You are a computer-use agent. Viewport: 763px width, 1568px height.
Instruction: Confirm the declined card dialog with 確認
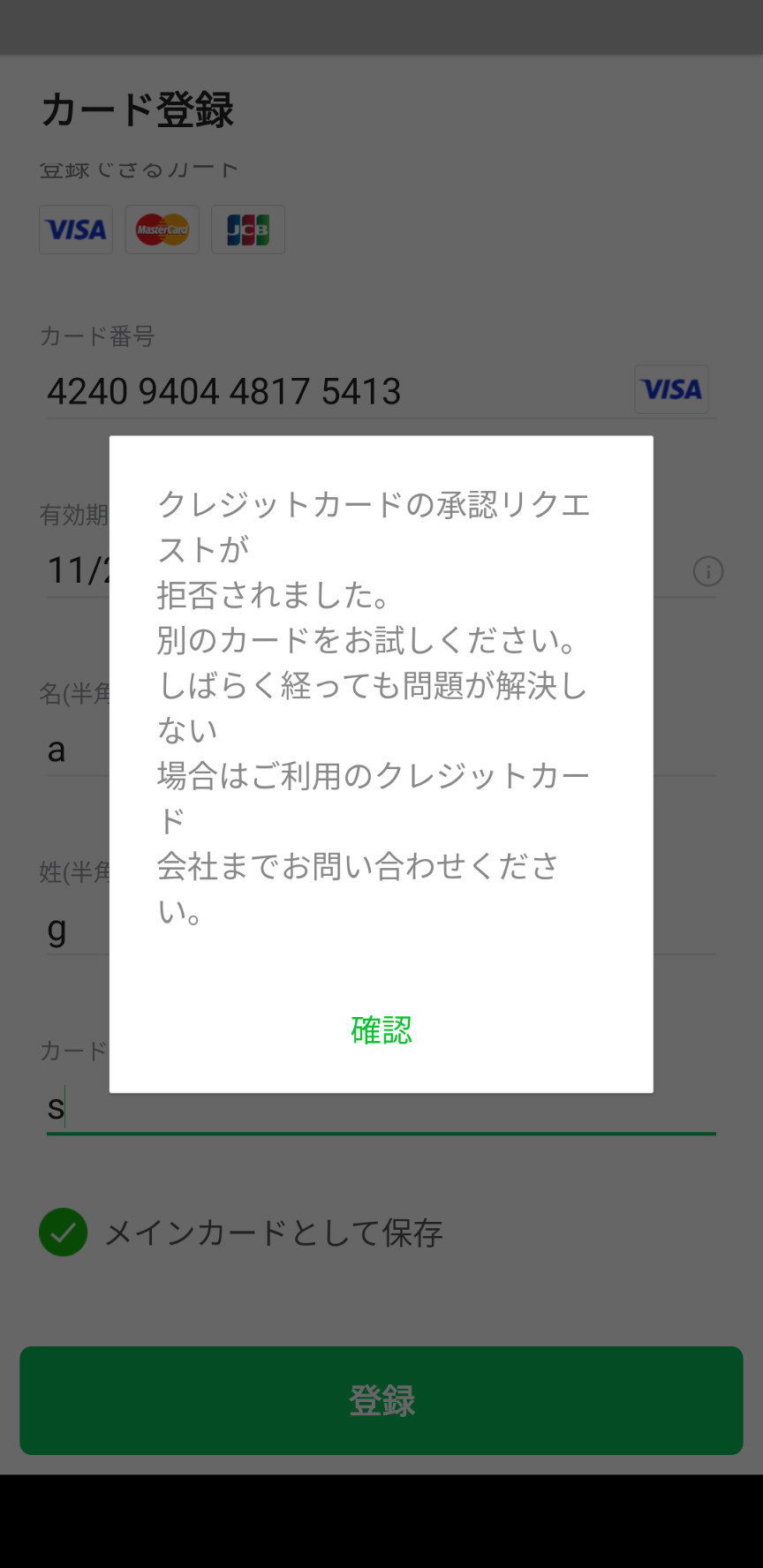tap(381, 1030)
